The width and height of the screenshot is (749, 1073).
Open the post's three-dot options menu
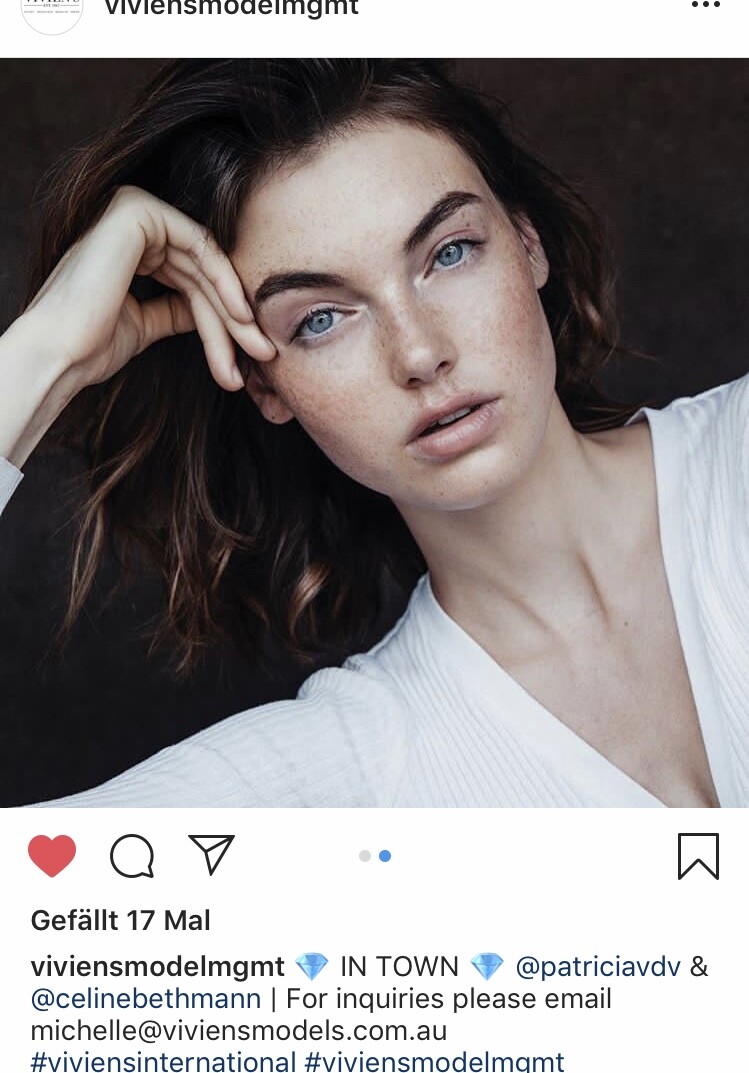click(705, 6)
